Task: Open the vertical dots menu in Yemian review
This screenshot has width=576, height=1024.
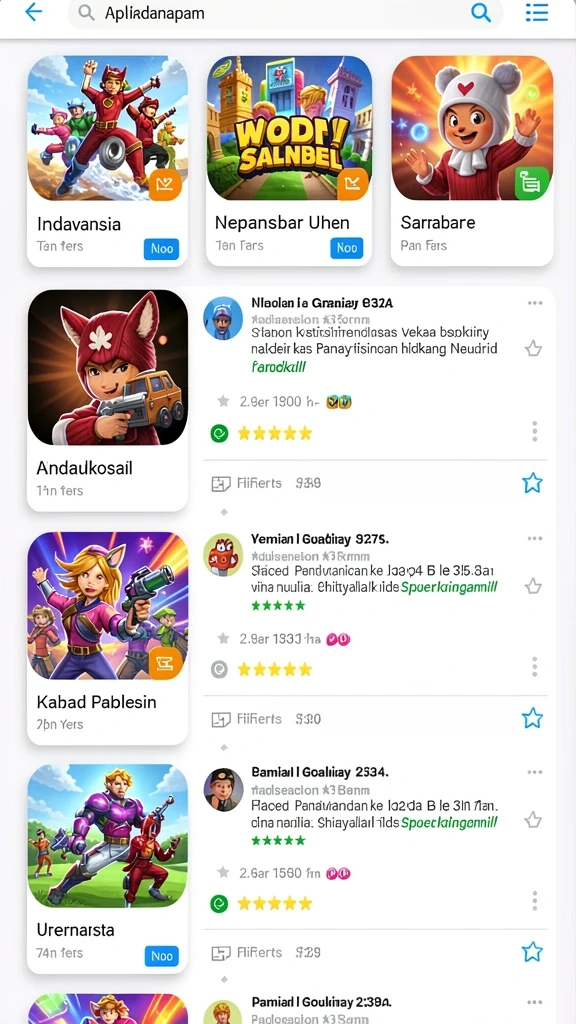Action: (x=535, y=667)
